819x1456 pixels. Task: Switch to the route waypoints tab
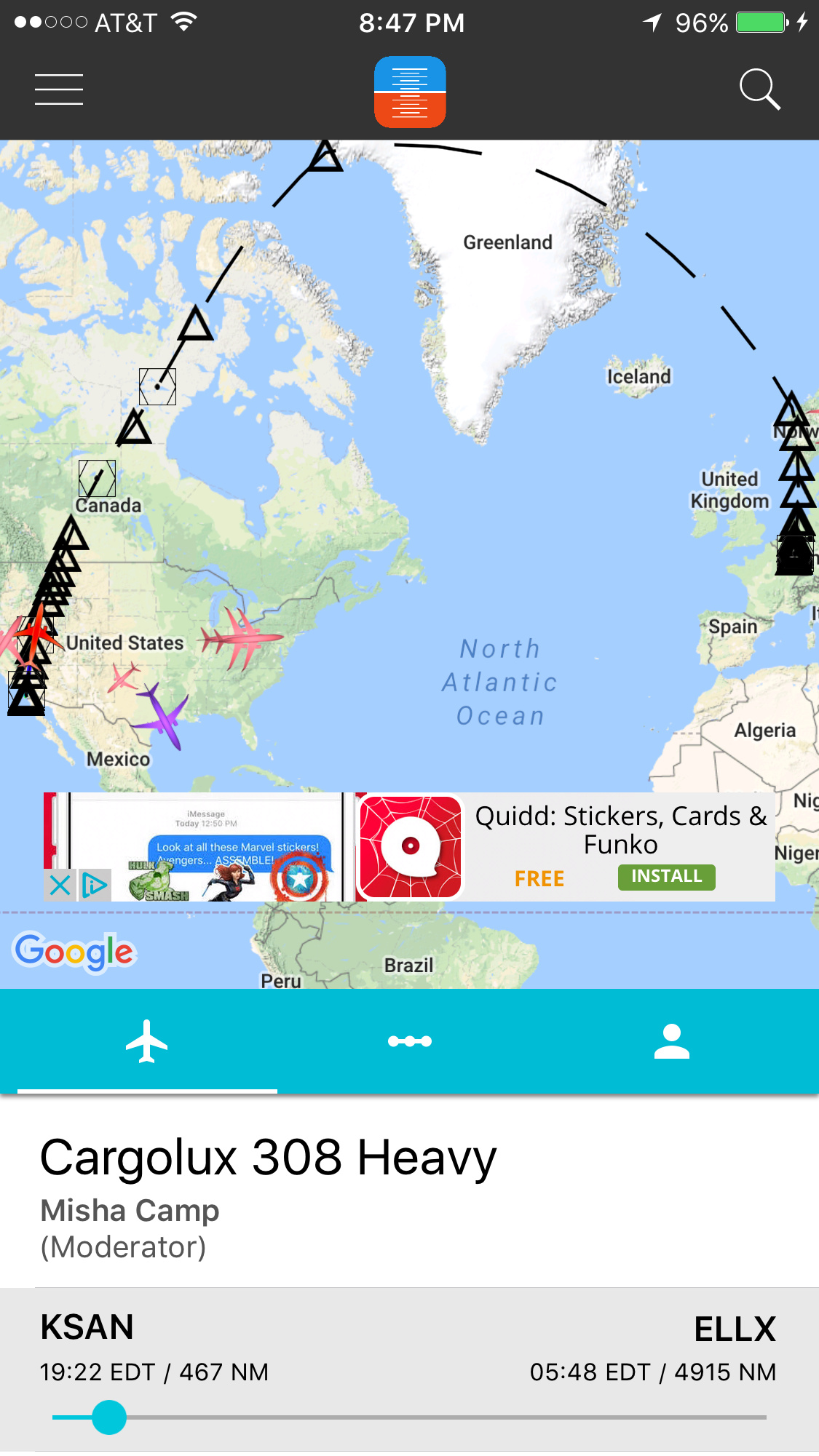[x=409, y=1041]
